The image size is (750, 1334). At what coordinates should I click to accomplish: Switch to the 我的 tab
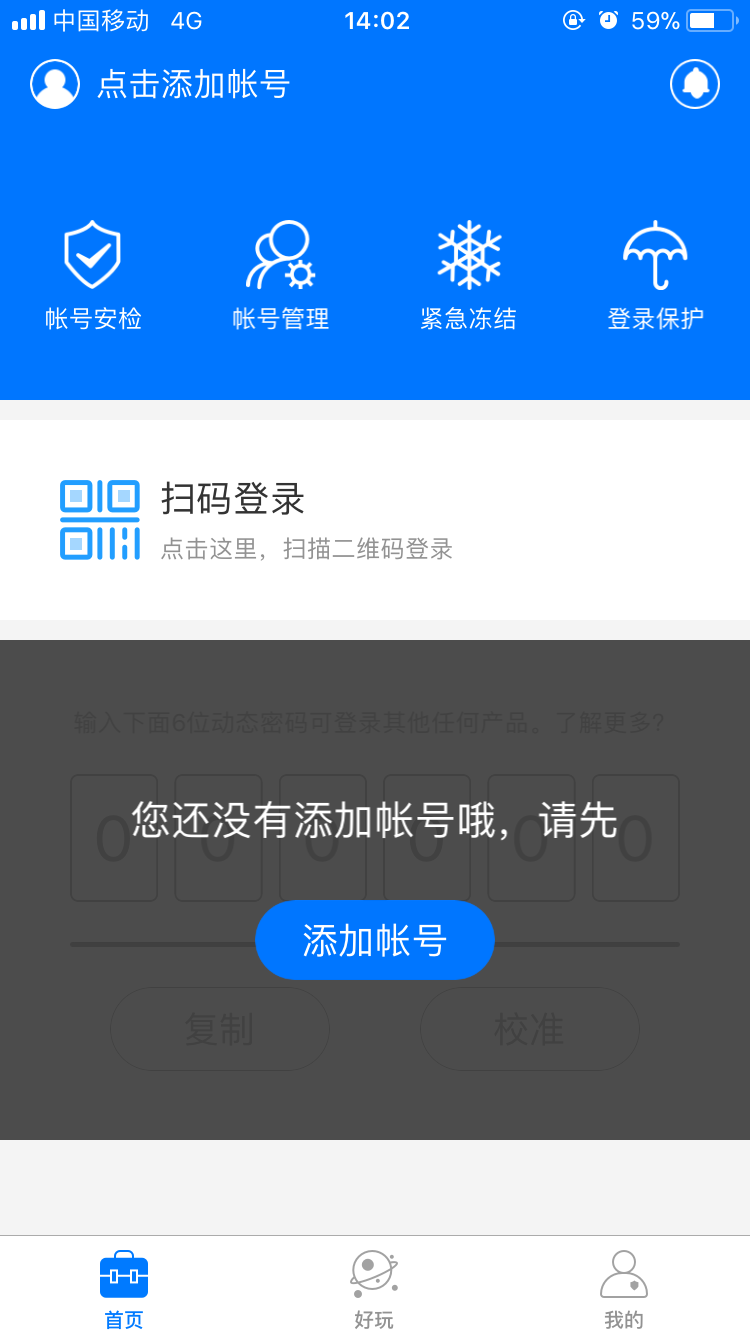624,1289
